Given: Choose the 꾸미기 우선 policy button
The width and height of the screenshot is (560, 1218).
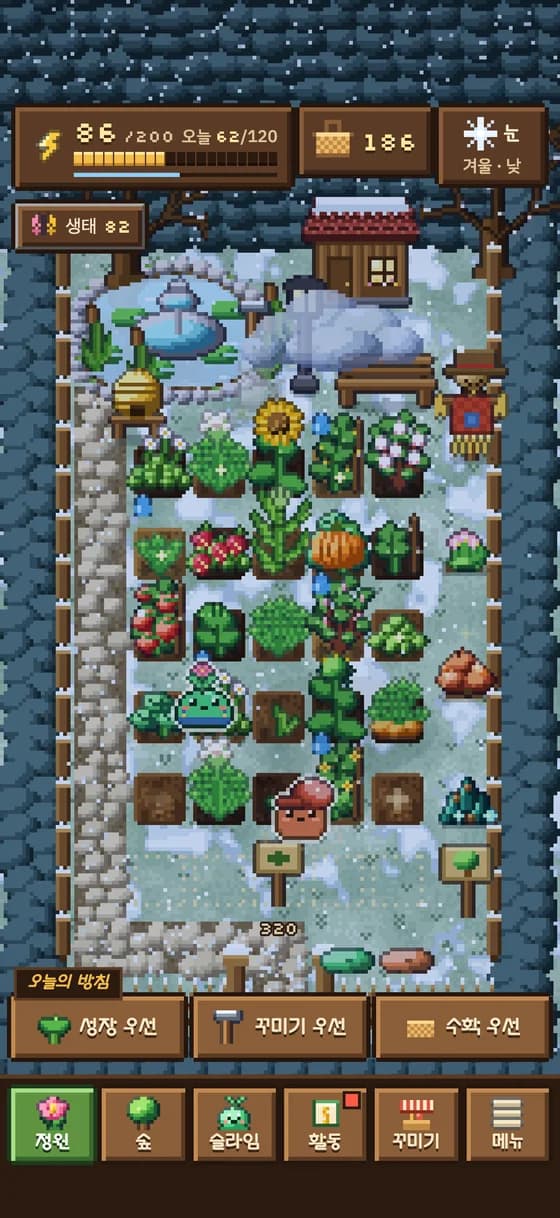Looking at the screenshot, I should (280, 1027).
